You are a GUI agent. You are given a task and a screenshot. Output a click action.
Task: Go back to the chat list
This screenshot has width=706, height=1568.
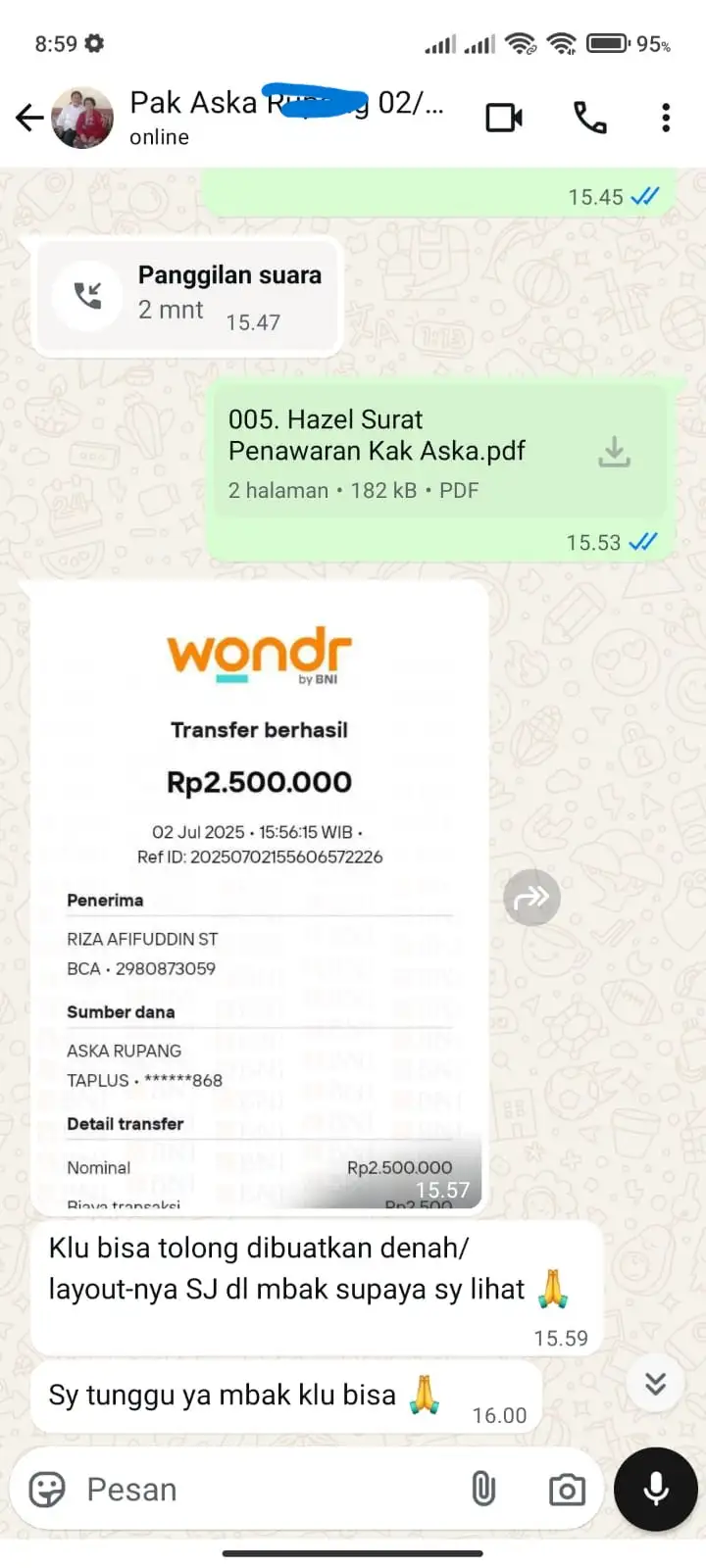click(x=29, y=118)
